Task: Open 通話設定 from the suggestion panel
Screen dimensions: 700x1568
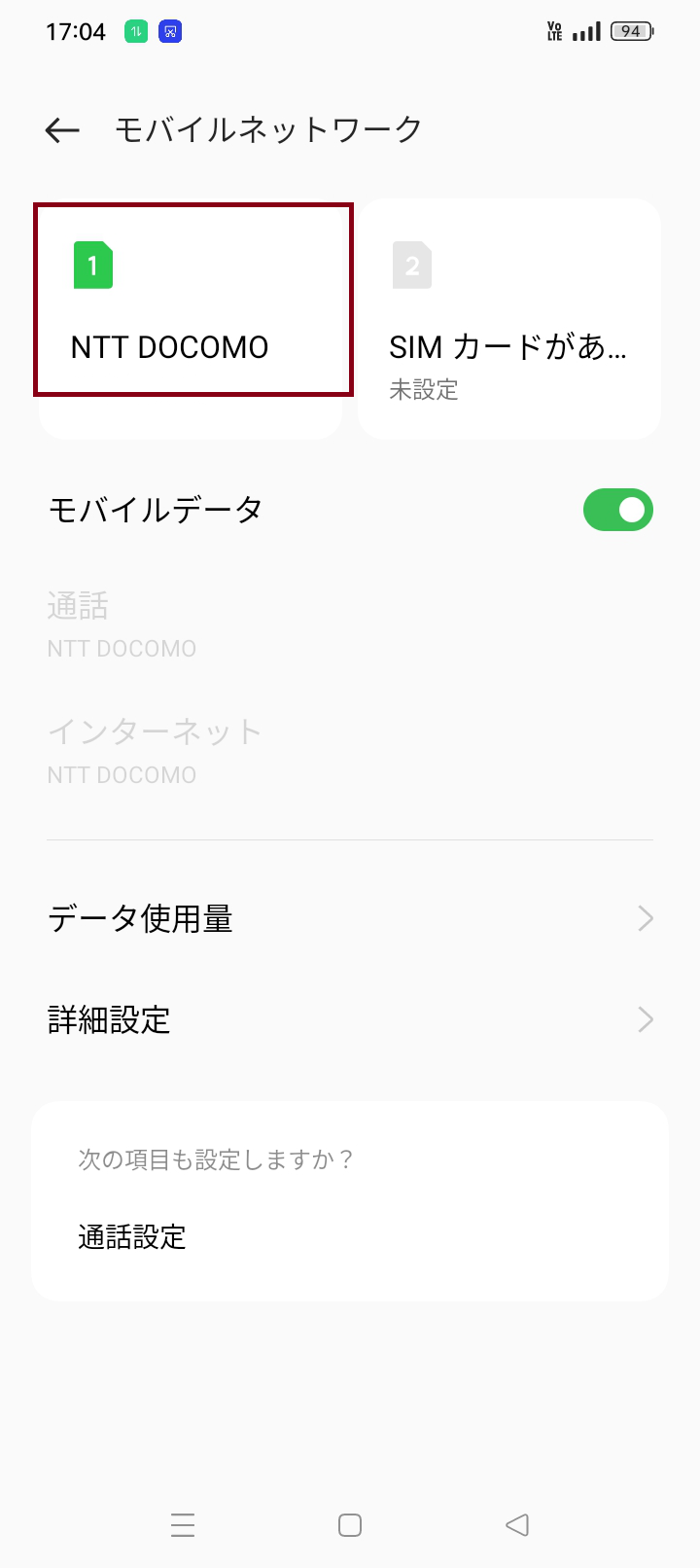Action: [x=133, y=1235]
